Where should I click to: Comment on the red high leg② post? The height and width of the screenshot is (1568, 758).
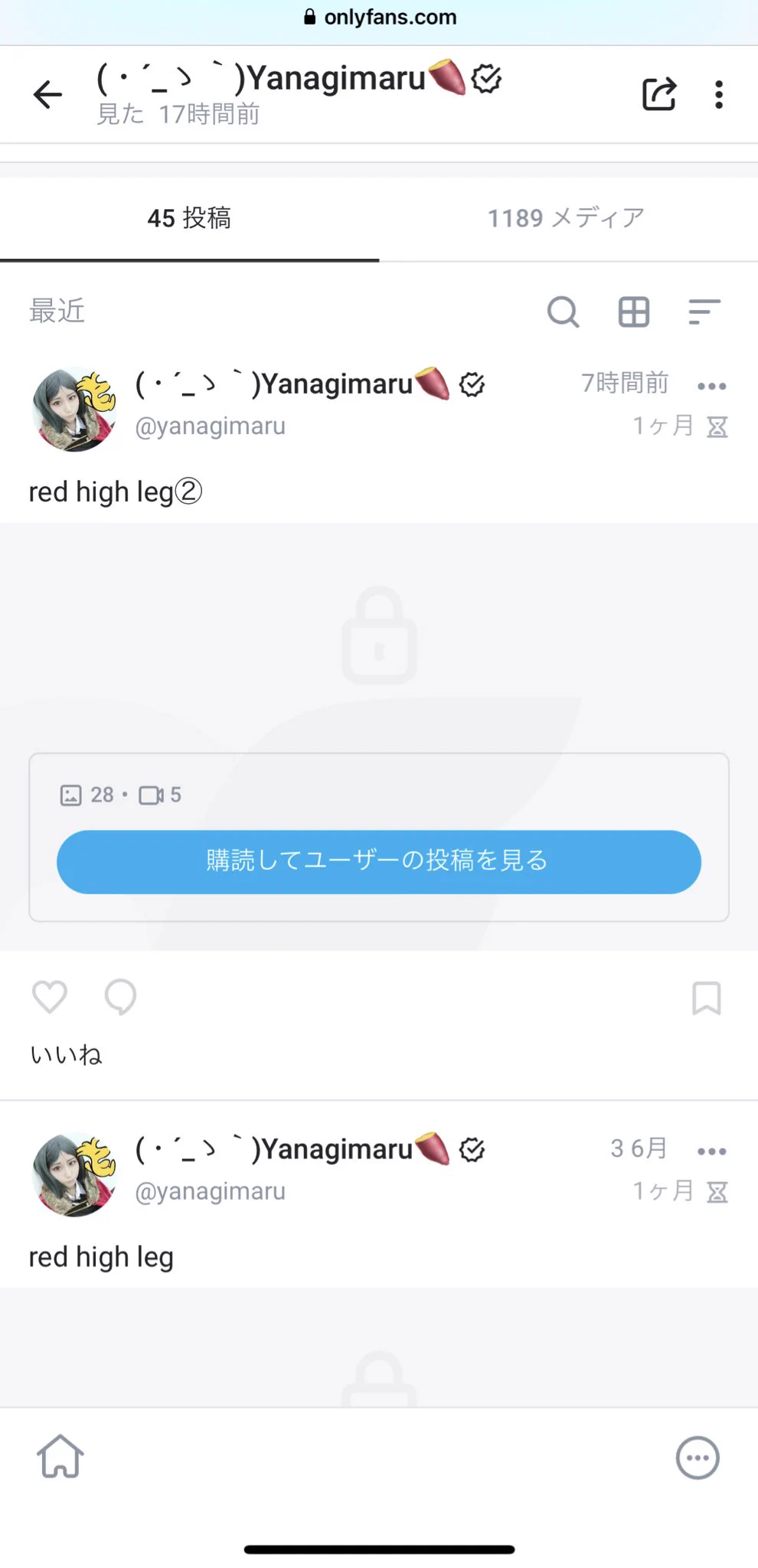[120, 997]
